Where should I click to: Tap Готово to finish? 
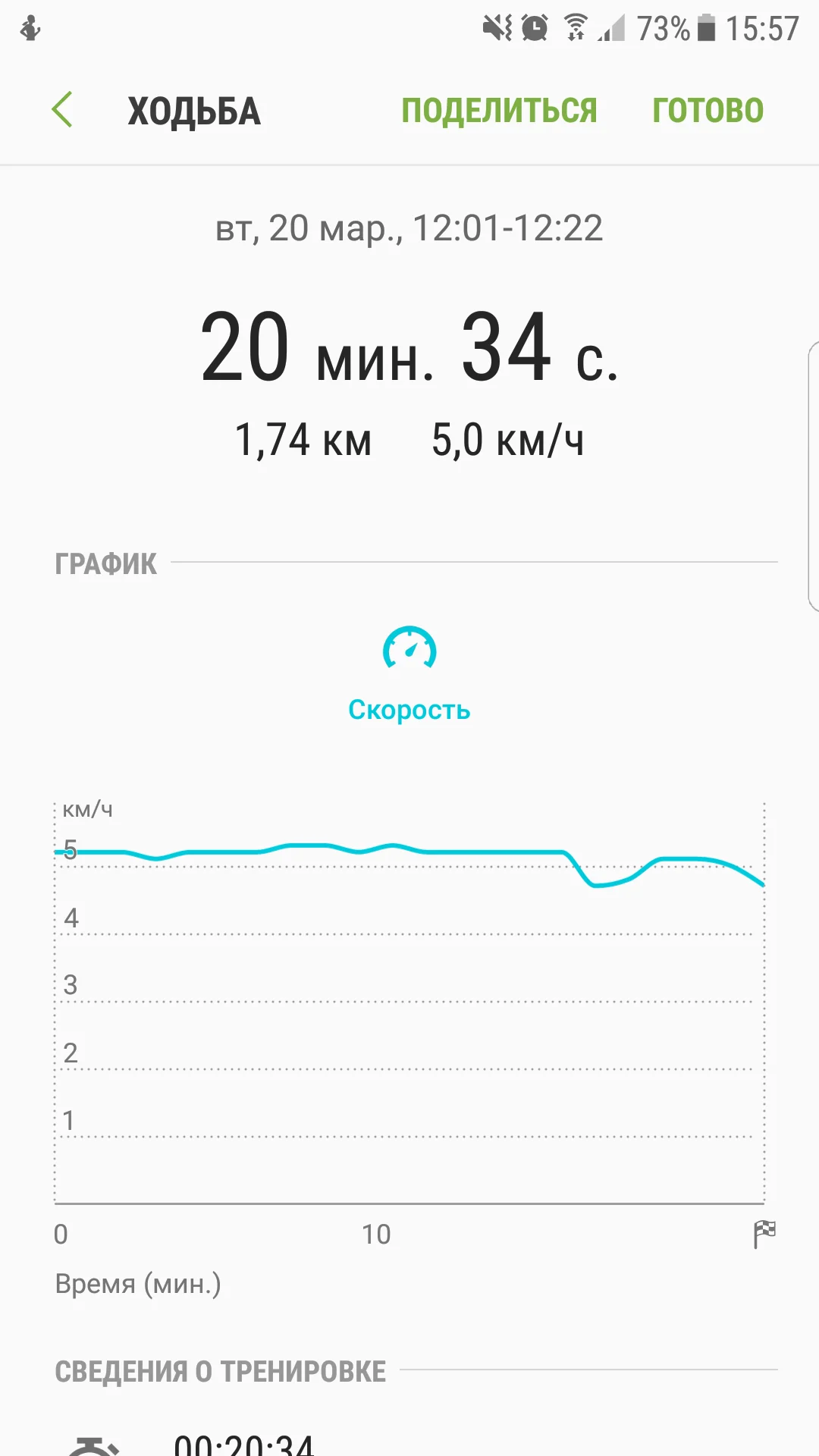point(708,111)
